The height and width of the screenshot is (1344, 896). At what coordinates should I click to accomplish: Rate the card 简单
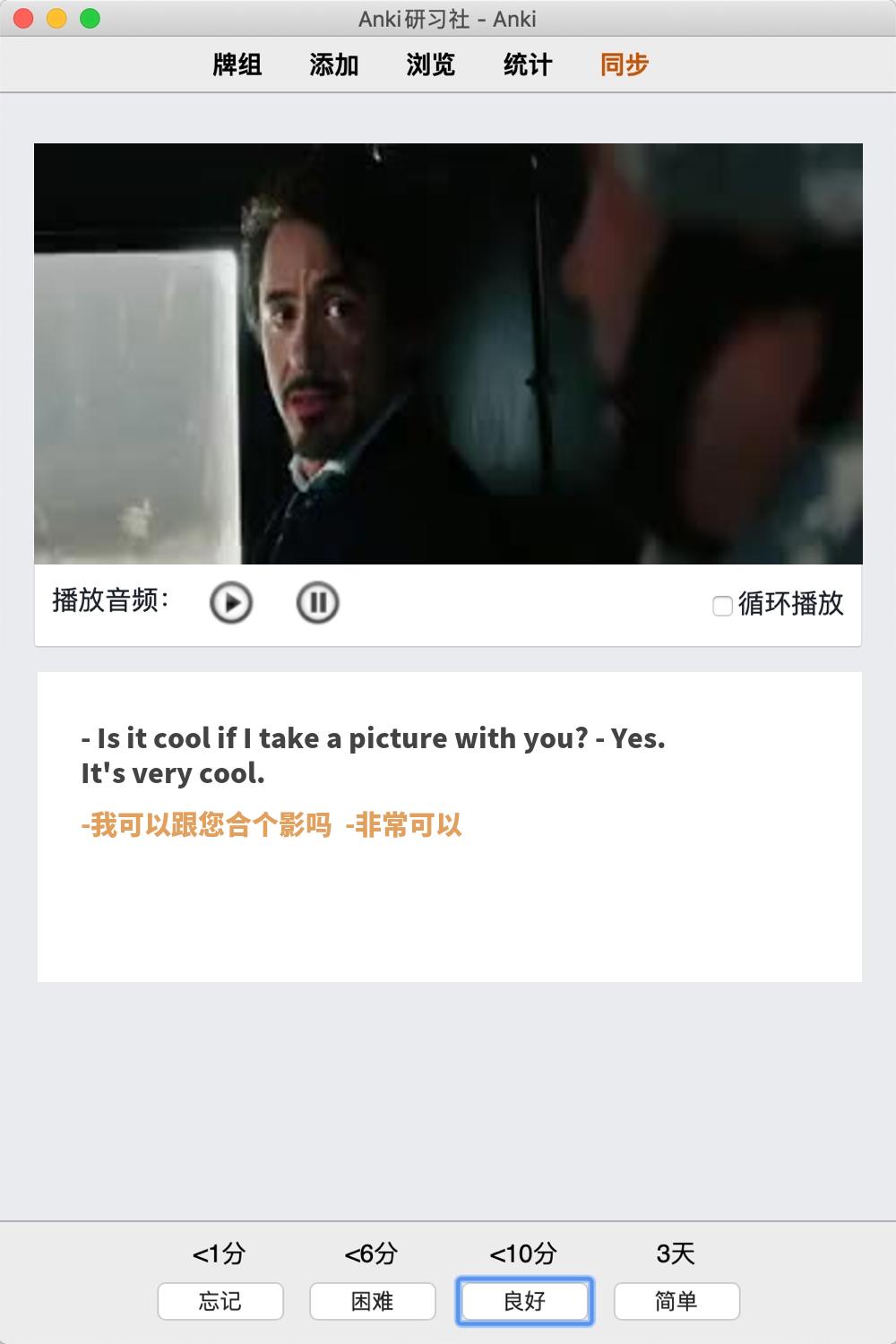(676, 1301)
